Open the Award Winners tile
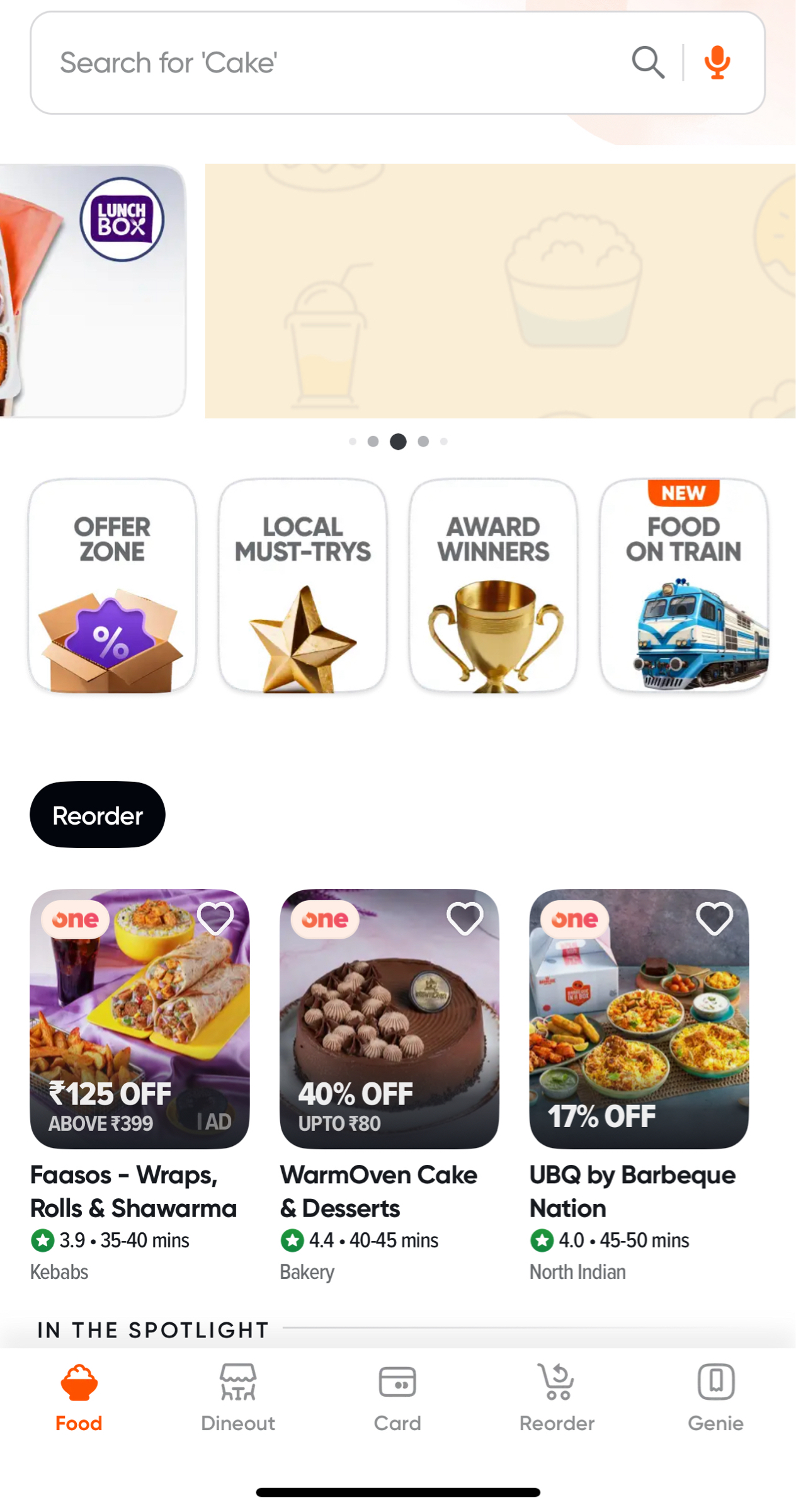 pyautogui.click(x=493, y=586)
